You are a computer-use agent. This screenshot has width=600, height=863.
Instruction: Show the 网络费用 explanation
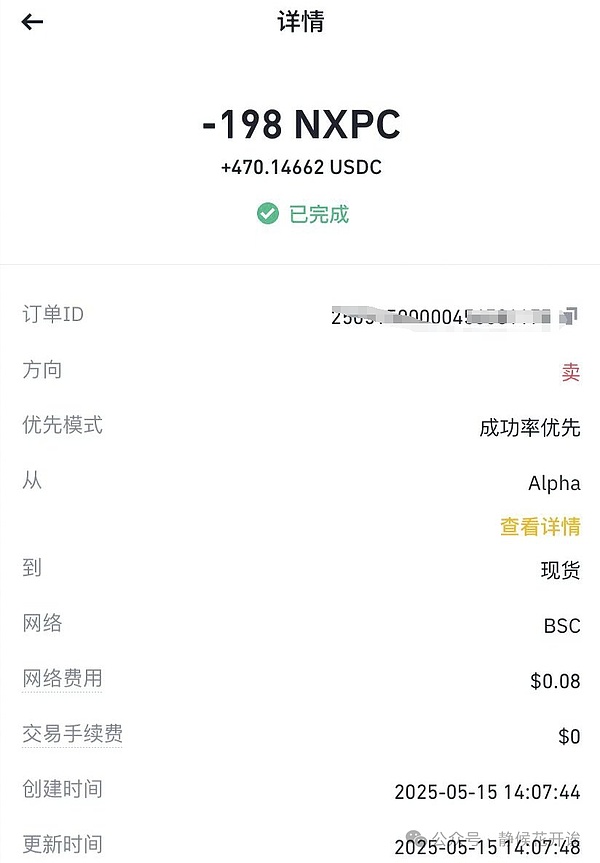tap(62, 679)
